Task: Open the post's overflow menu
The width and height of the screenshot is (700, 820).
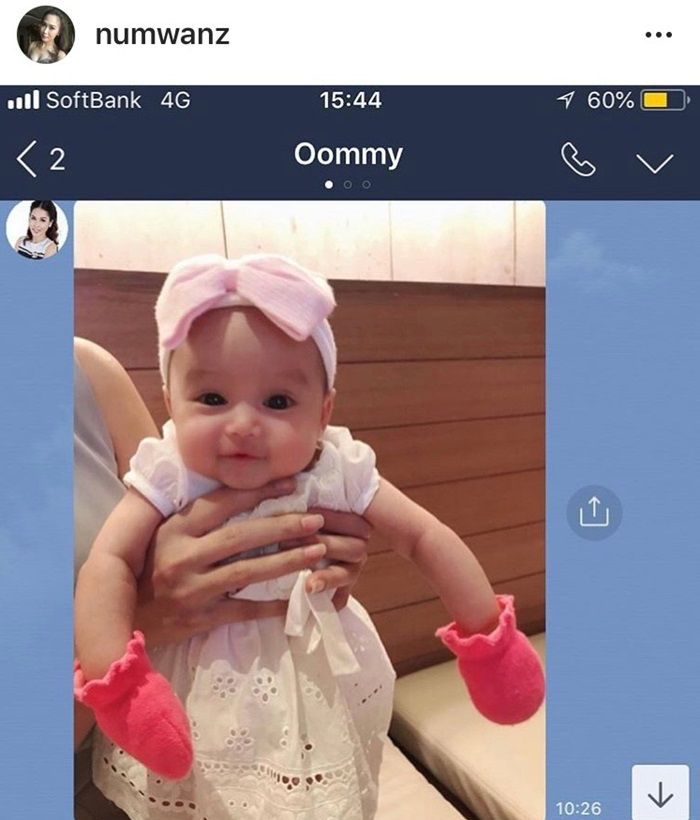Action: pos(657,35)
